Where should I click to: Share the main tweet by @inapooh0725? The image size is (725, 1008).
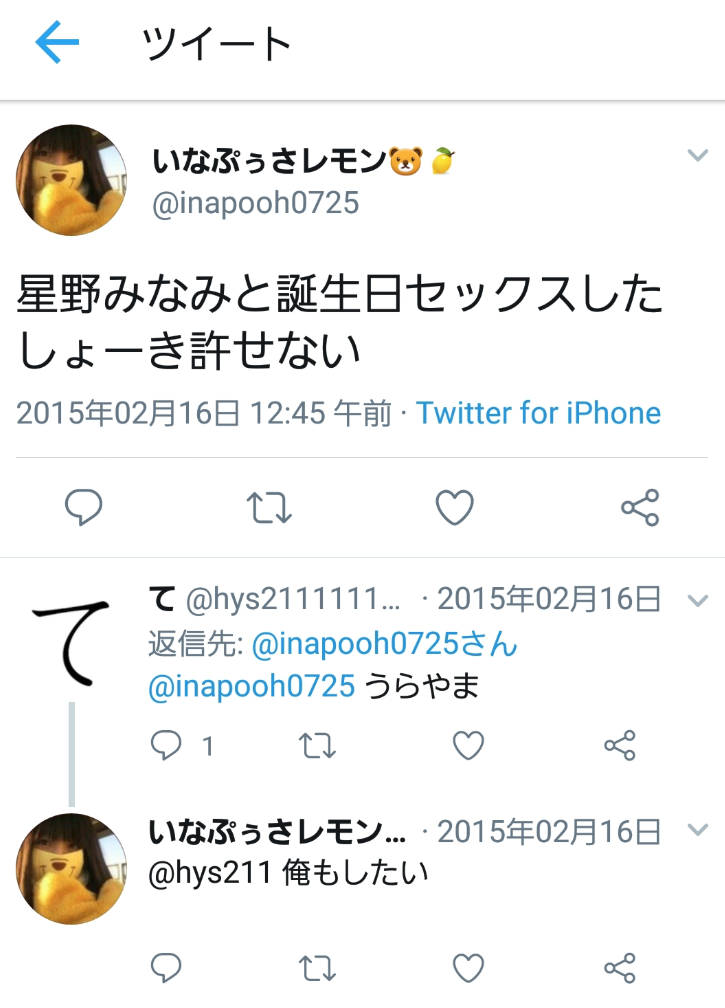point(640,509)
